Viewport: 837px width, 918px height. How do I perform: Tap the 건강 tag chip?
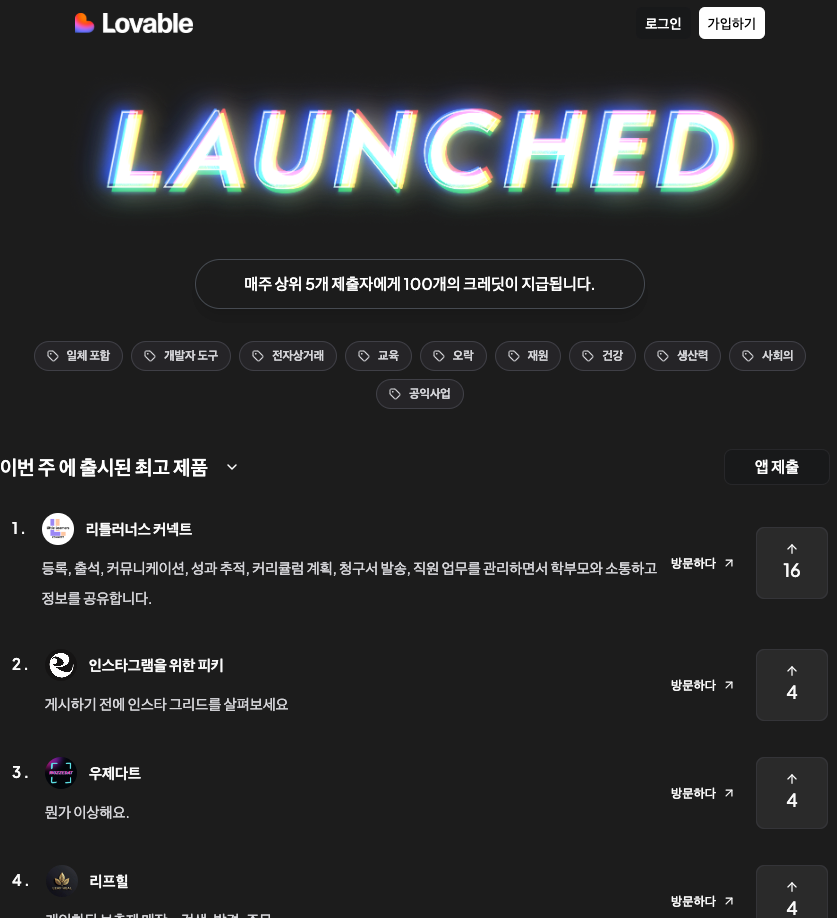(602, 356)
